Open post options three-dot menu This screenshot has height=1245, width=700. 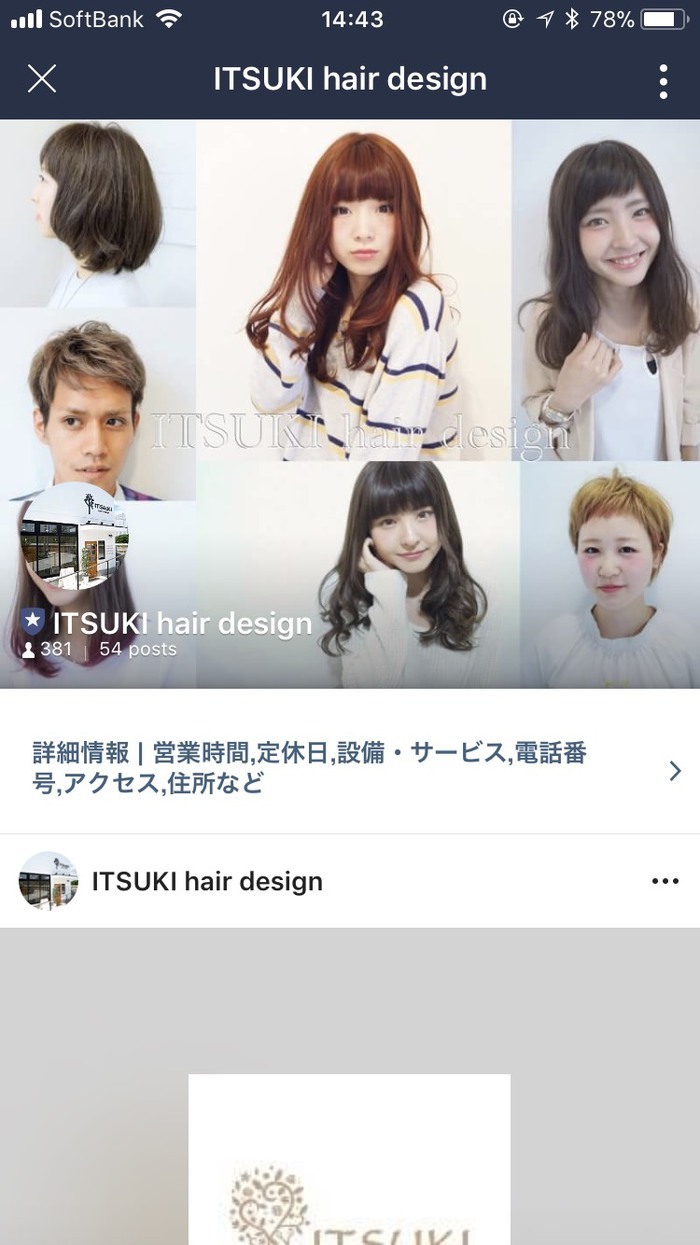tap(665, 881)
